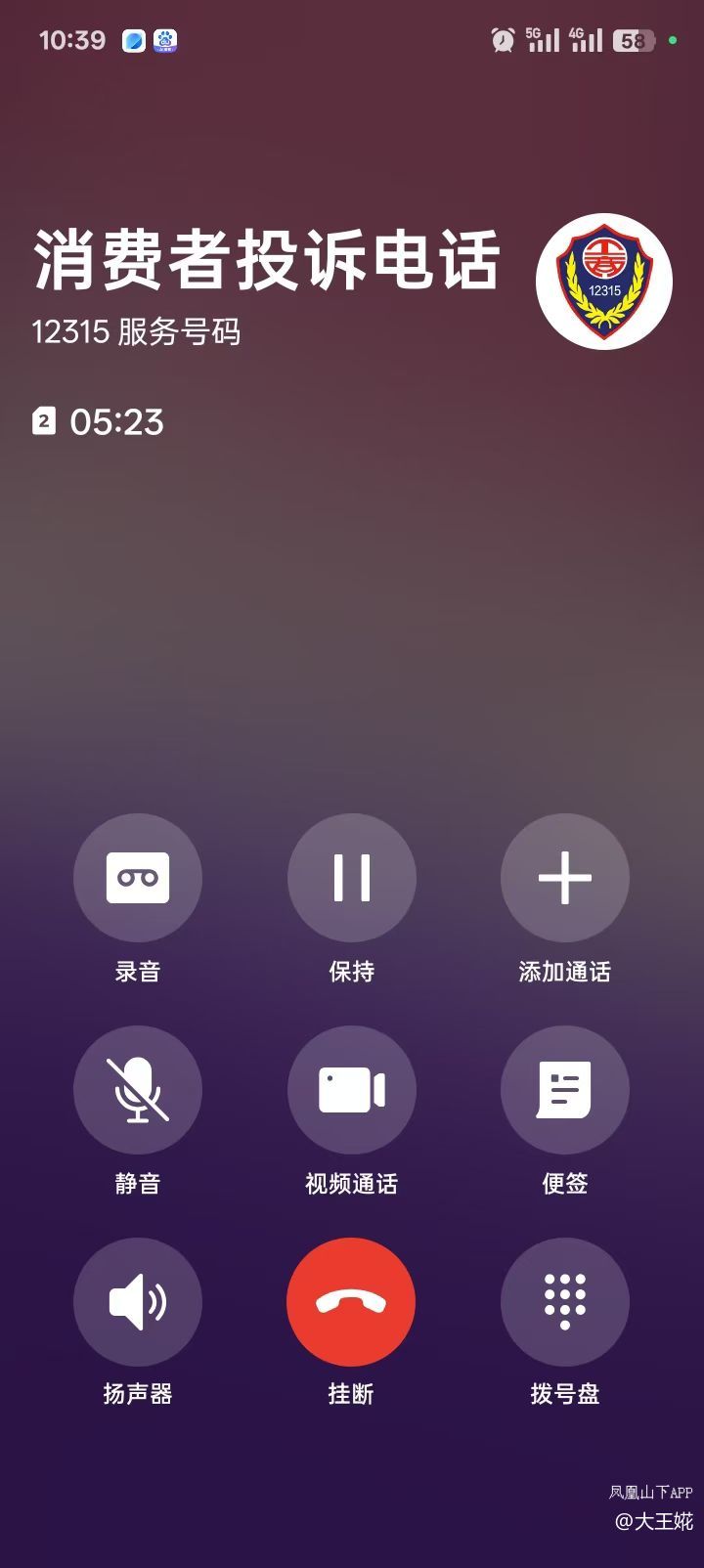Hang up the call with 12315
704x1568 pixels.
351,1301
